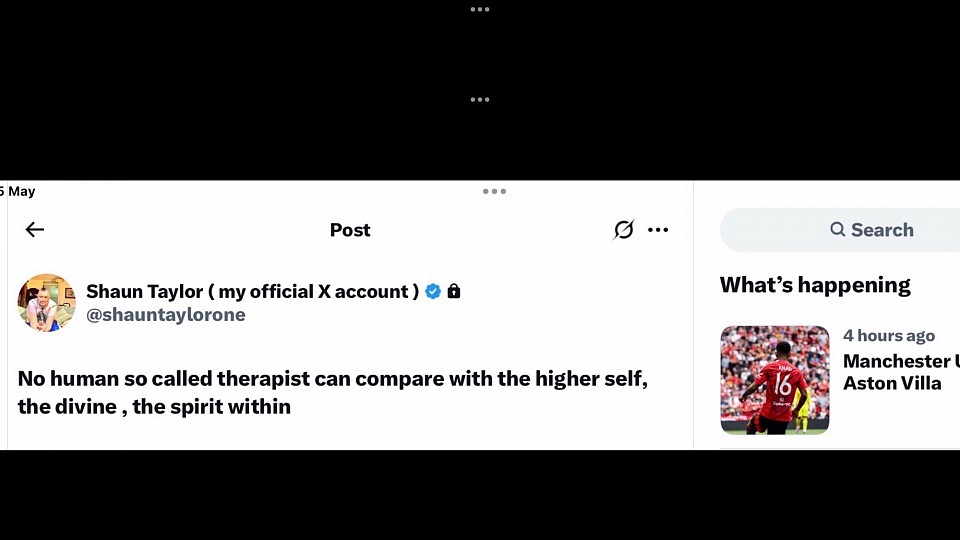Open the post's overflow menu

658,230
